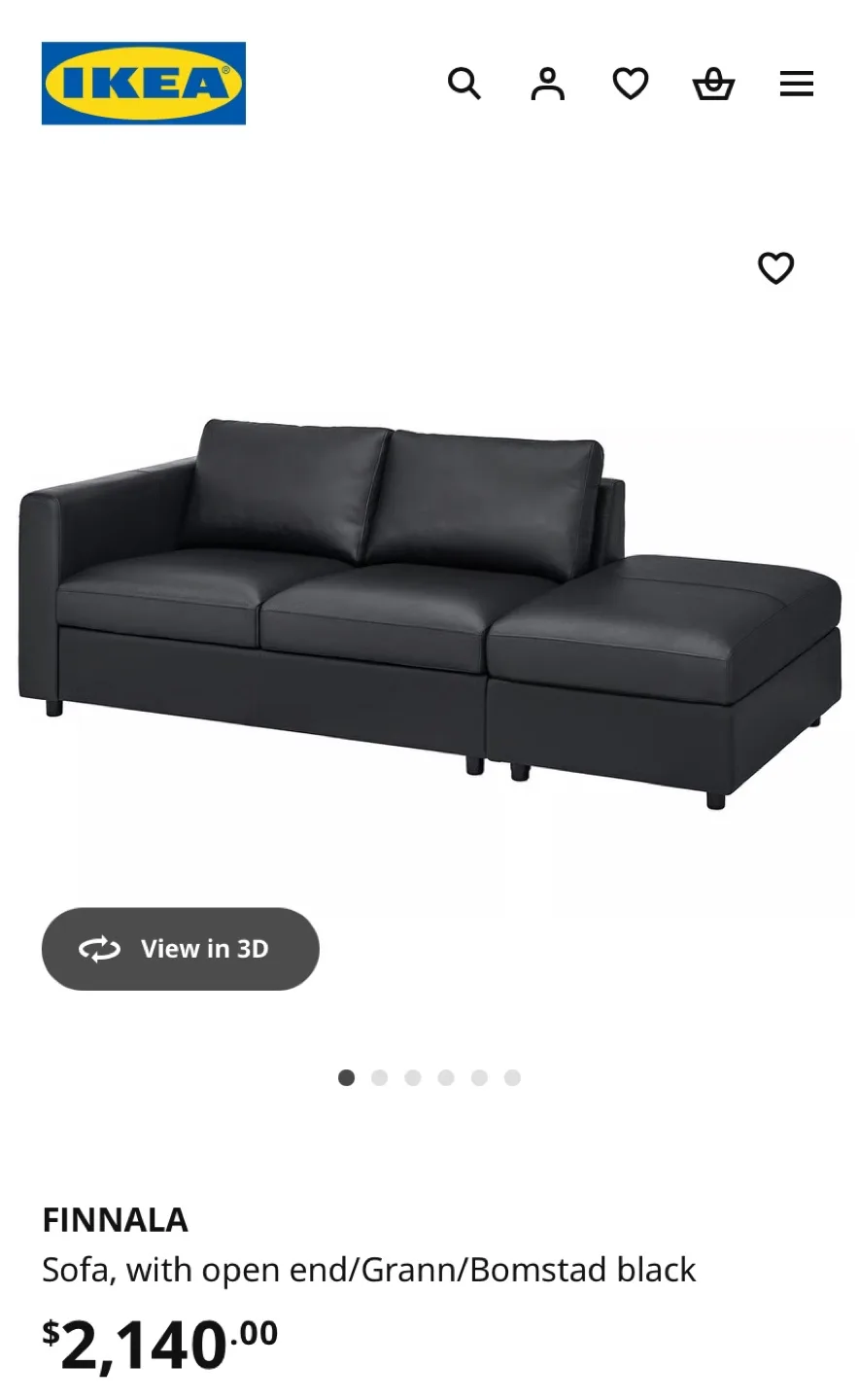The height and width of the screenshot is (1400, 859).
Task: Jump to the last image carousel dot
Action: 511,1077
